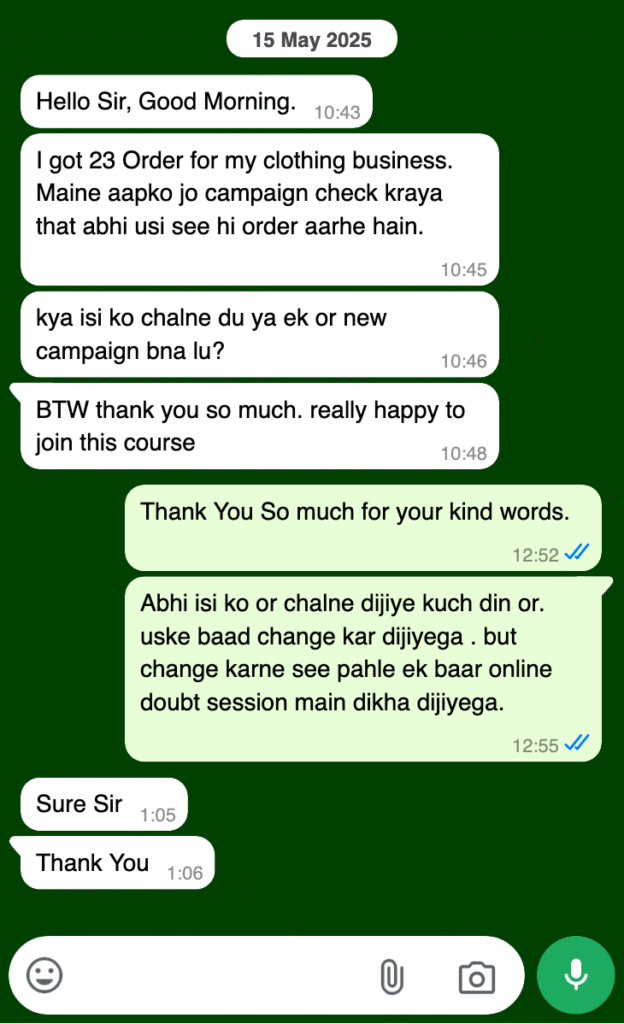Record a voice message with the microphone
624x1024 pixels.
575,975
